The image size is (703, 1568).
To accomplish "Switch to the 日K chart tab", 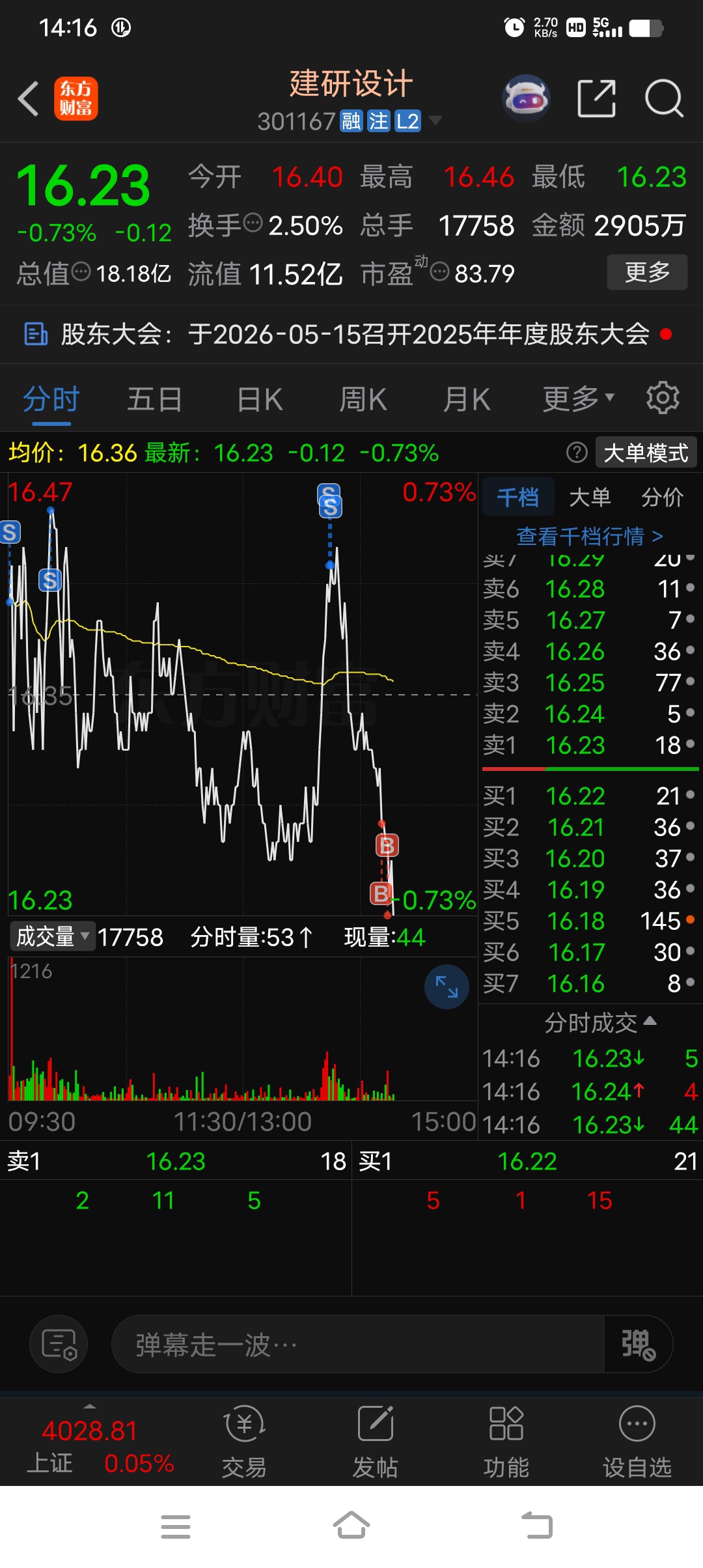I will (x=260, y=399).
